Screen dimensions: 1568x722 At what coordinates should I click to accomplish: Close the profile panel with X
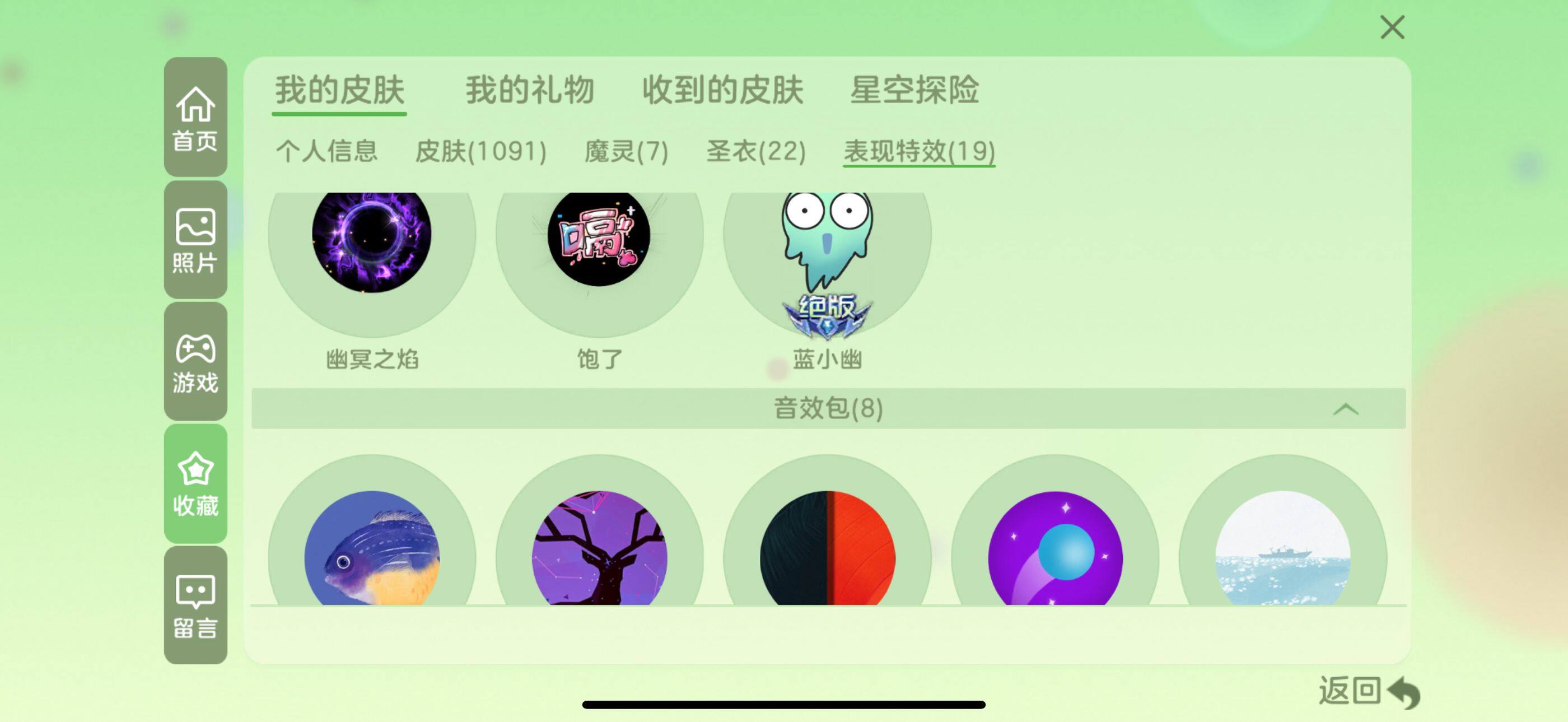1392,27
